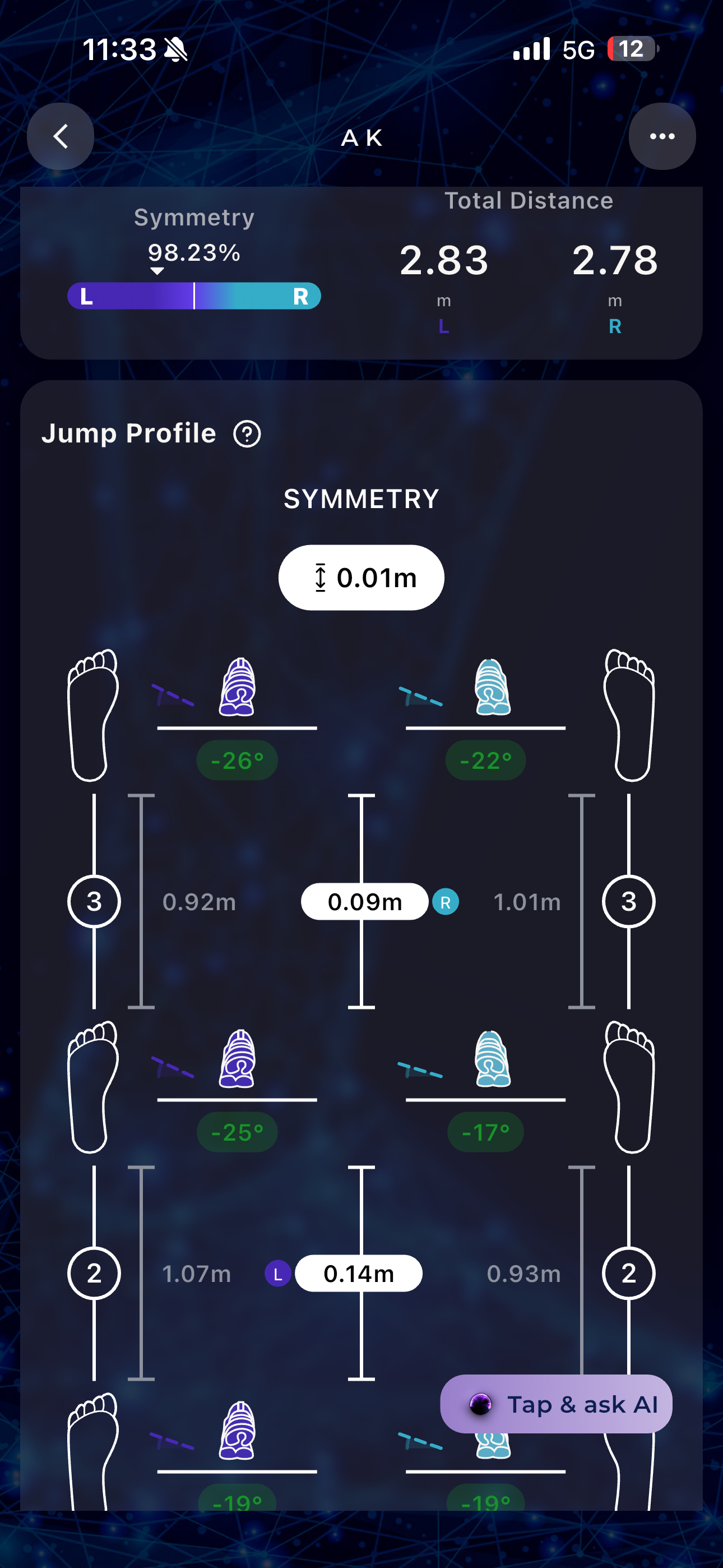The width and height of the screenshot is (723, 1568).
Task: Open the options menu via the ellipsis button
Action: pyautogui.click(x=661, y=136)
